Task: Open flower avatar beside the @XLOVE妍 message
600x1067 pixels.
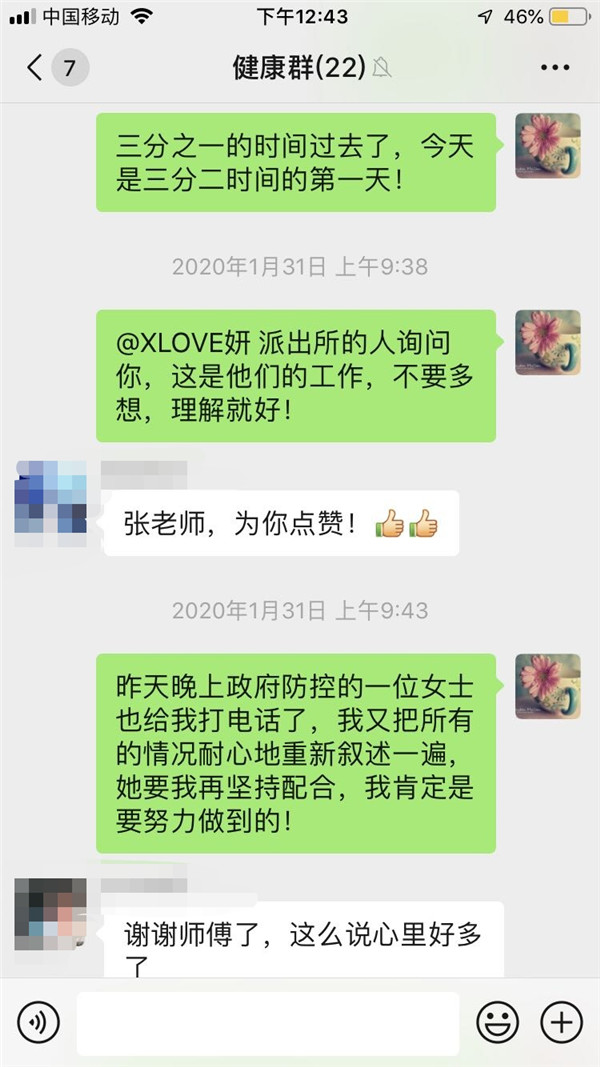Action: pos(547,343)
